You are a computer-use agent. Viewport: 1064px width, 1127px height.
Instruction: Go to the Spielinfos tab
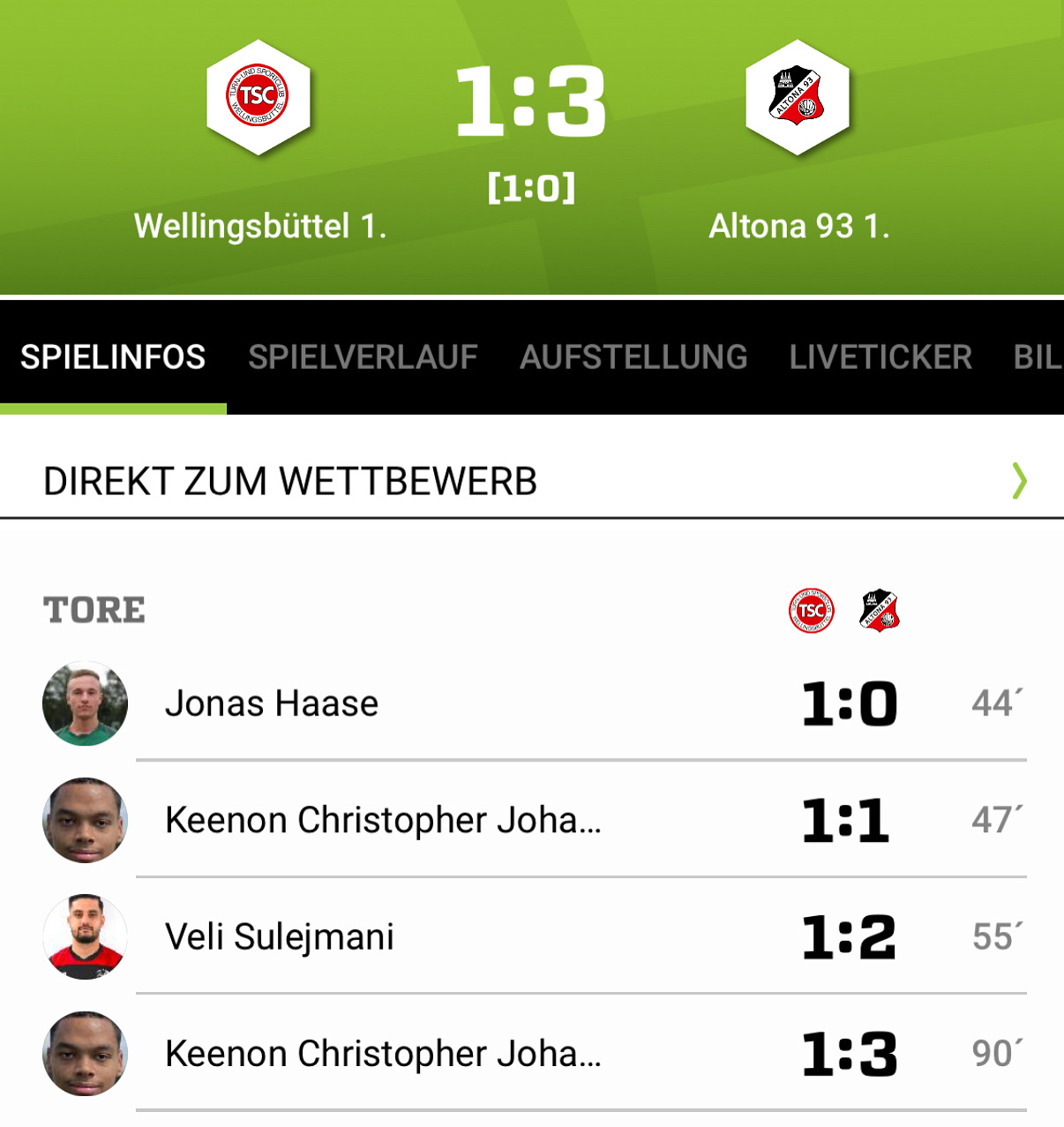[x=113, y=357]
